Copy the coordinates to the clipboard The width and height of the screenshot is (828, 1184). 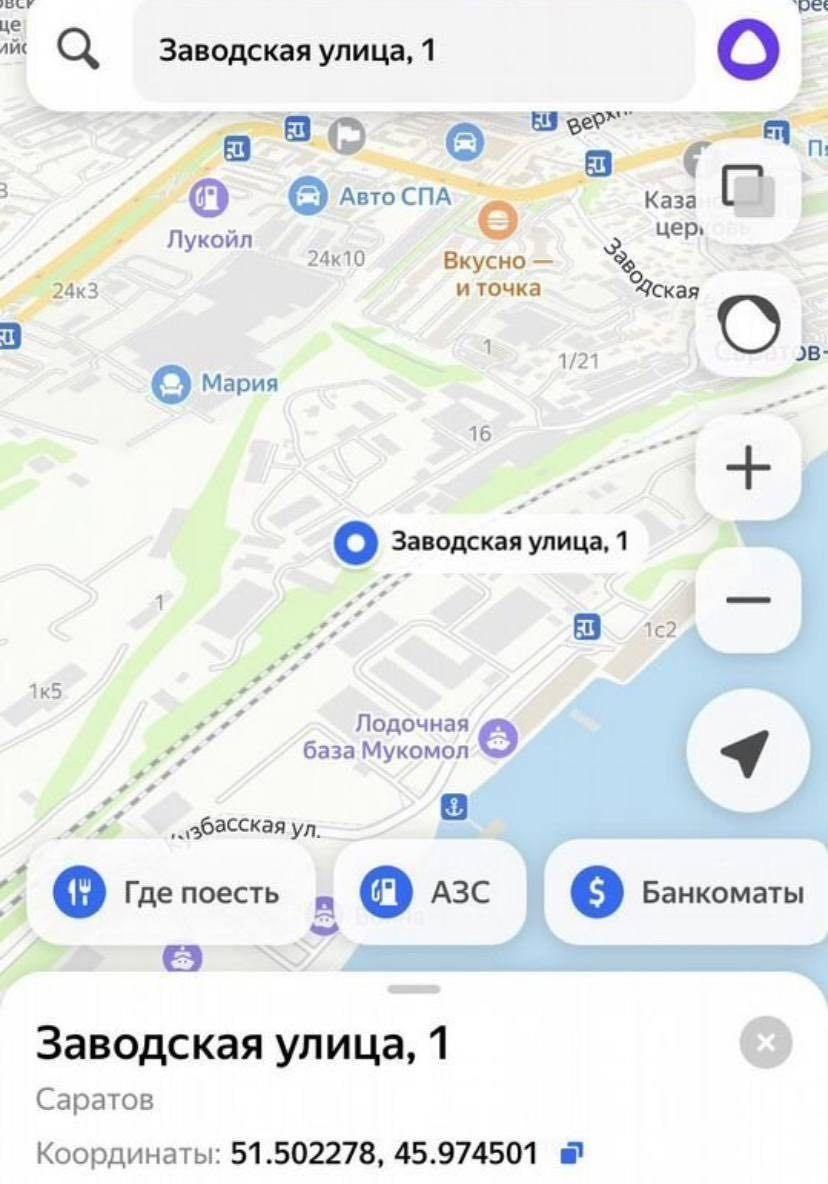(571, 1153)
